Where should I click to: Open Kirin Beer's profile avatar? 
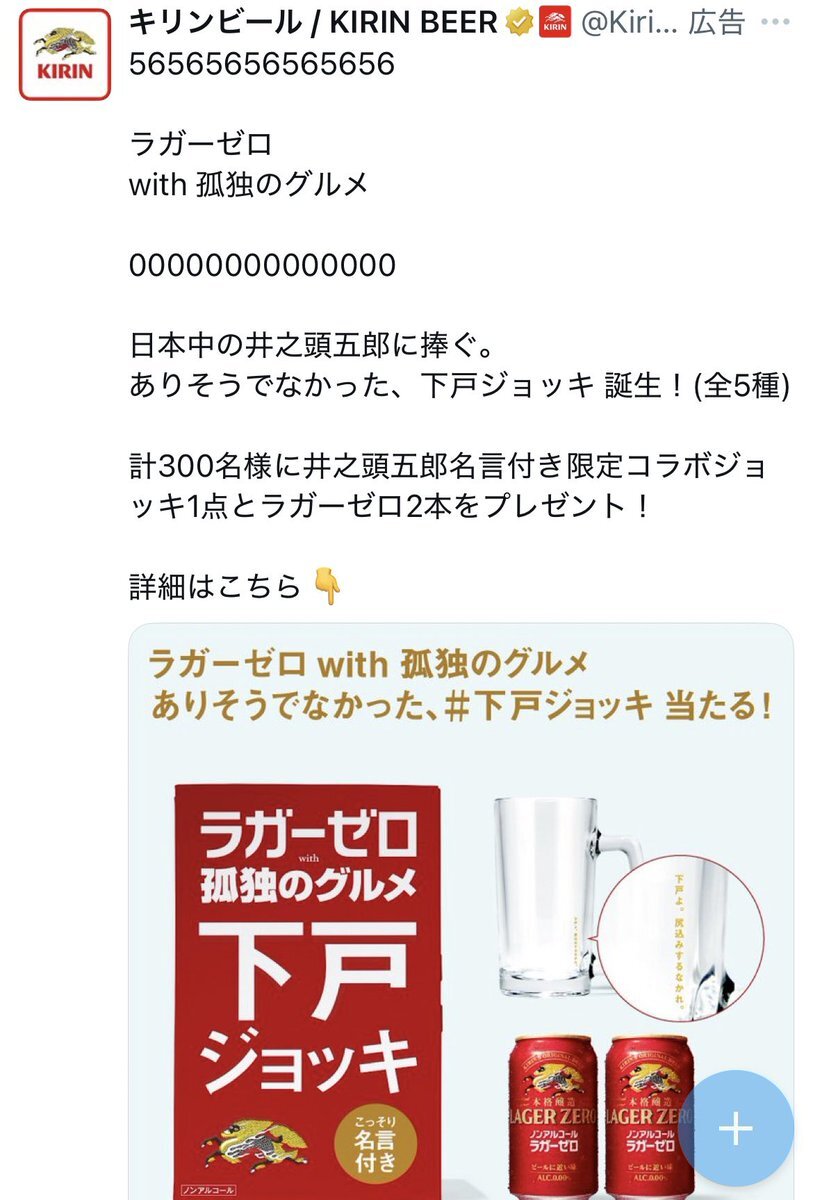click(x=65, y=54)
